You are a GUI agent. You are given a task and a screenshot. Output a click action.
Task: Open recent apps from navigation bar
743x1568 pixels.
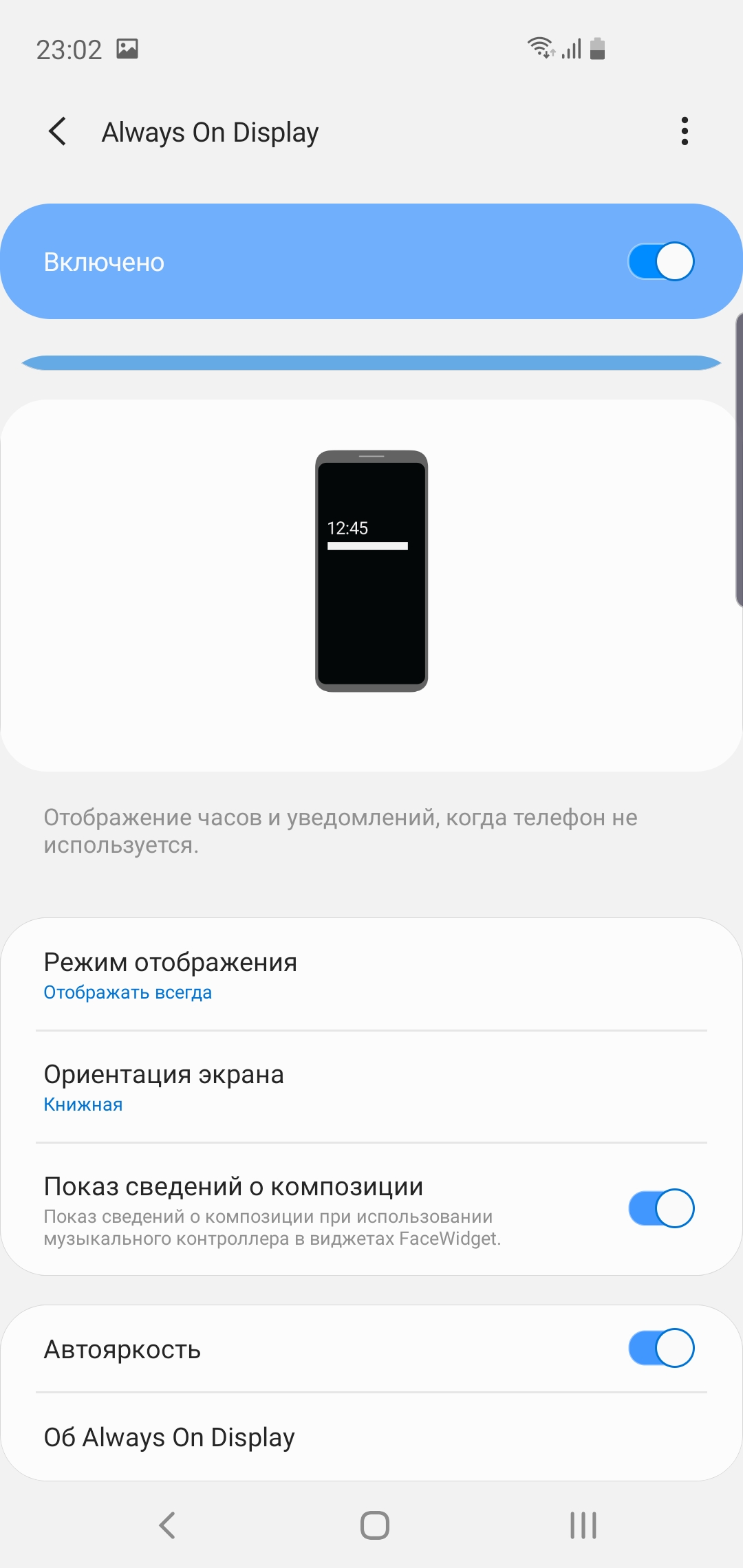[x=583, y=1525]
